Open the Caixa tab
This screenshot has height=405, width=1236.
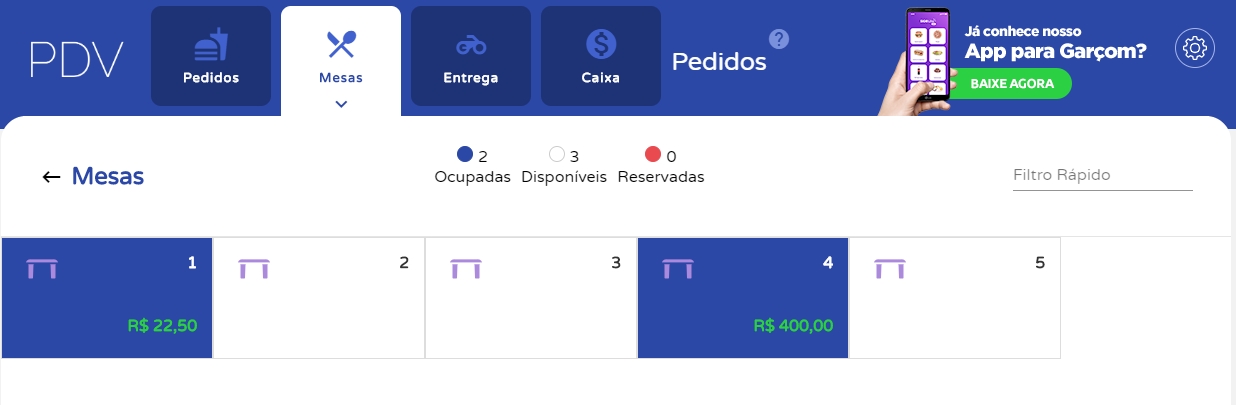(x=600, y=56)
